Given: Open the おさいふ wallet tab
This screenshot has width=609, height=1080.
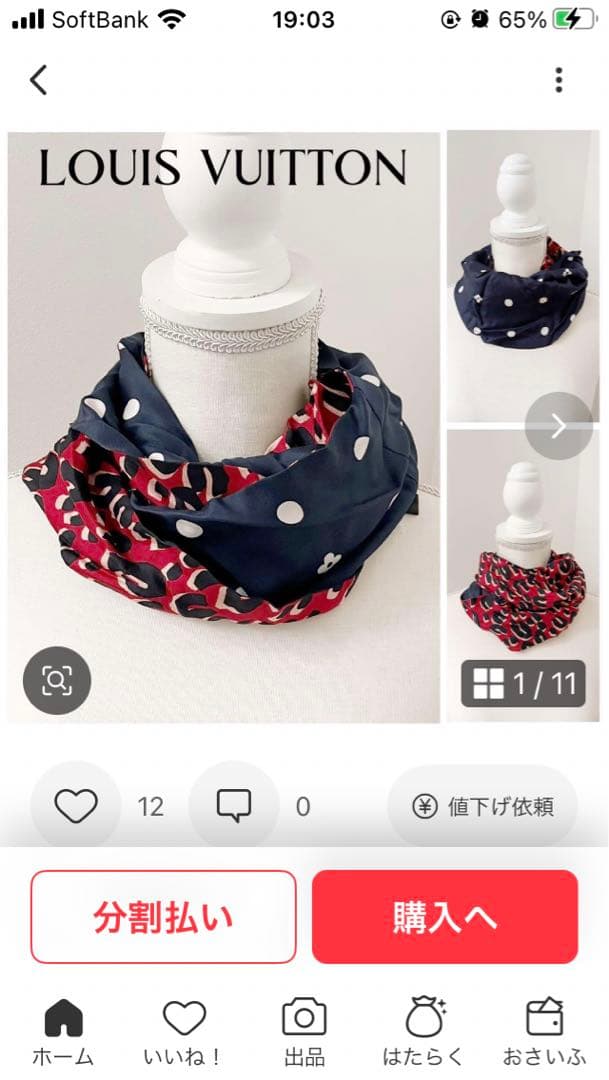Looking at the screenshot, I should (545, 1032).
